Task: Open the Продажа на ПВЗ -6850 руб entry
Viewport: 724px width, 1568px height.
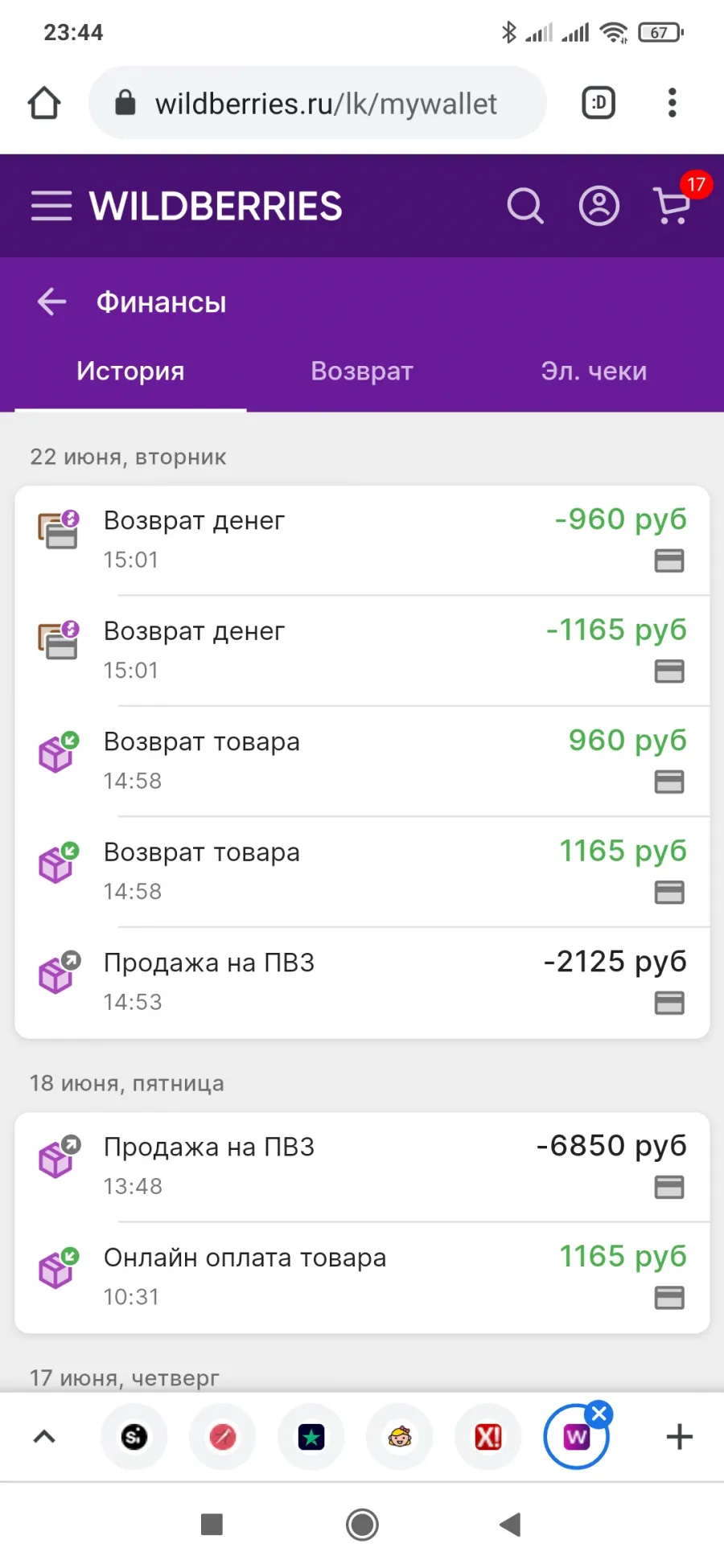Action: click(362, 1167)
